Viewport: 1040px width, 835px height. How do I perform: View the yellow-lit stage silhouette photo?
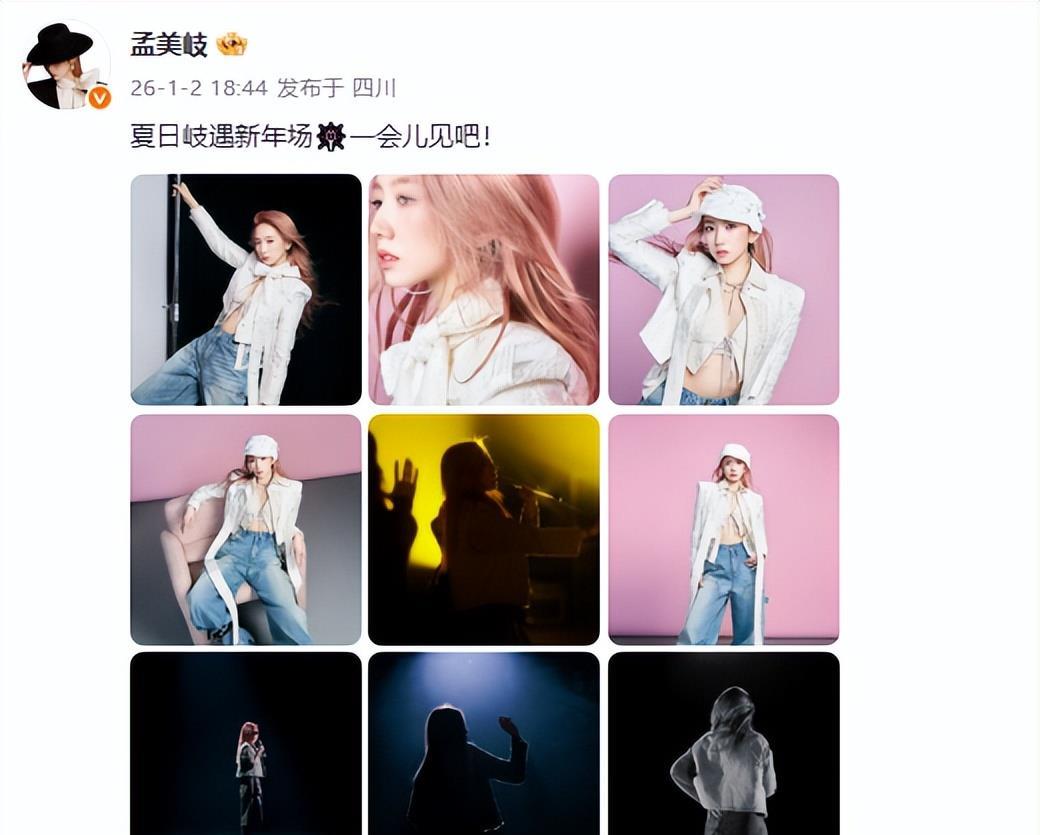484,529
